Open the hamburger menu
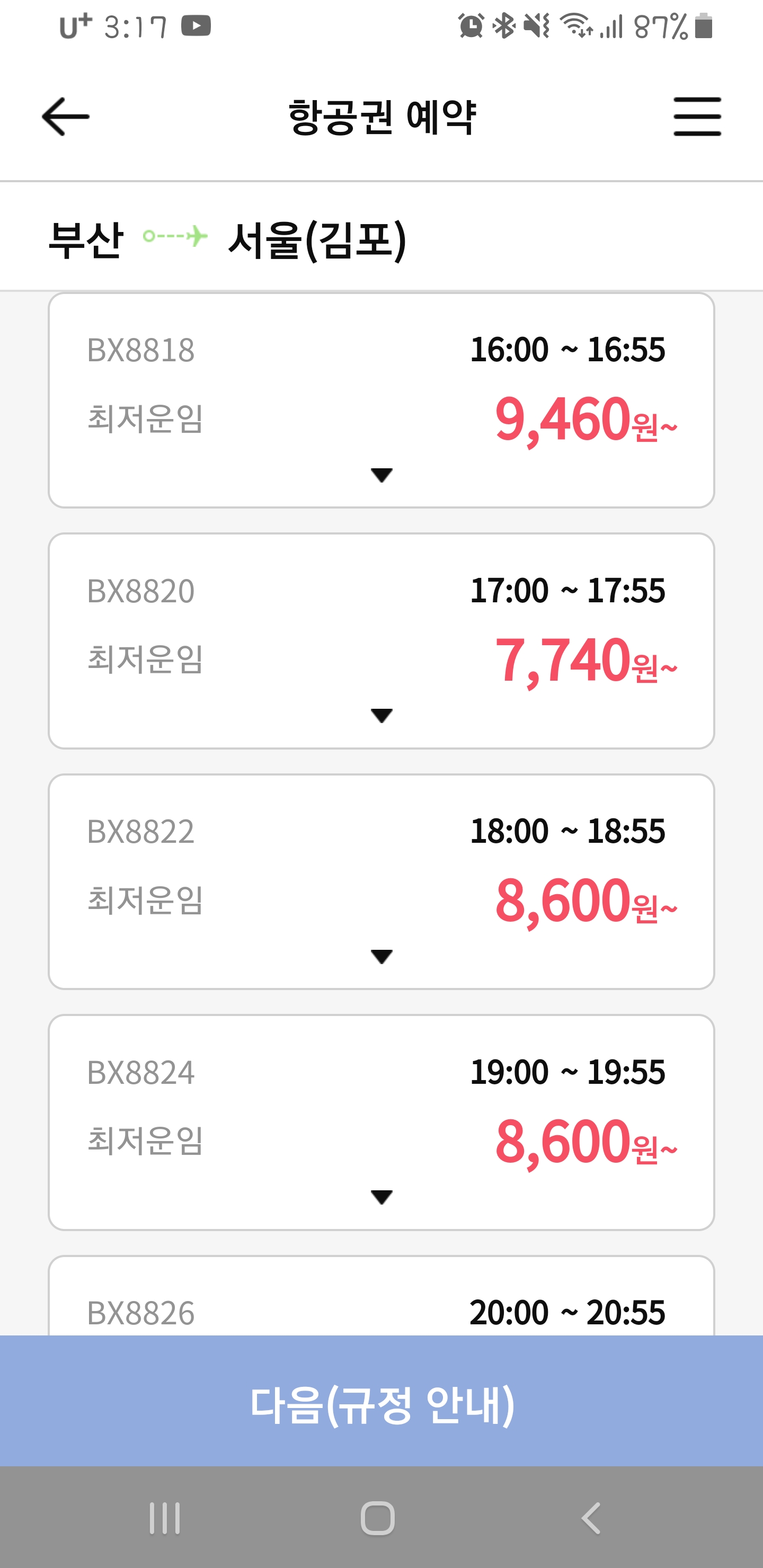The image size is (763, 1568). click(697, 116)
